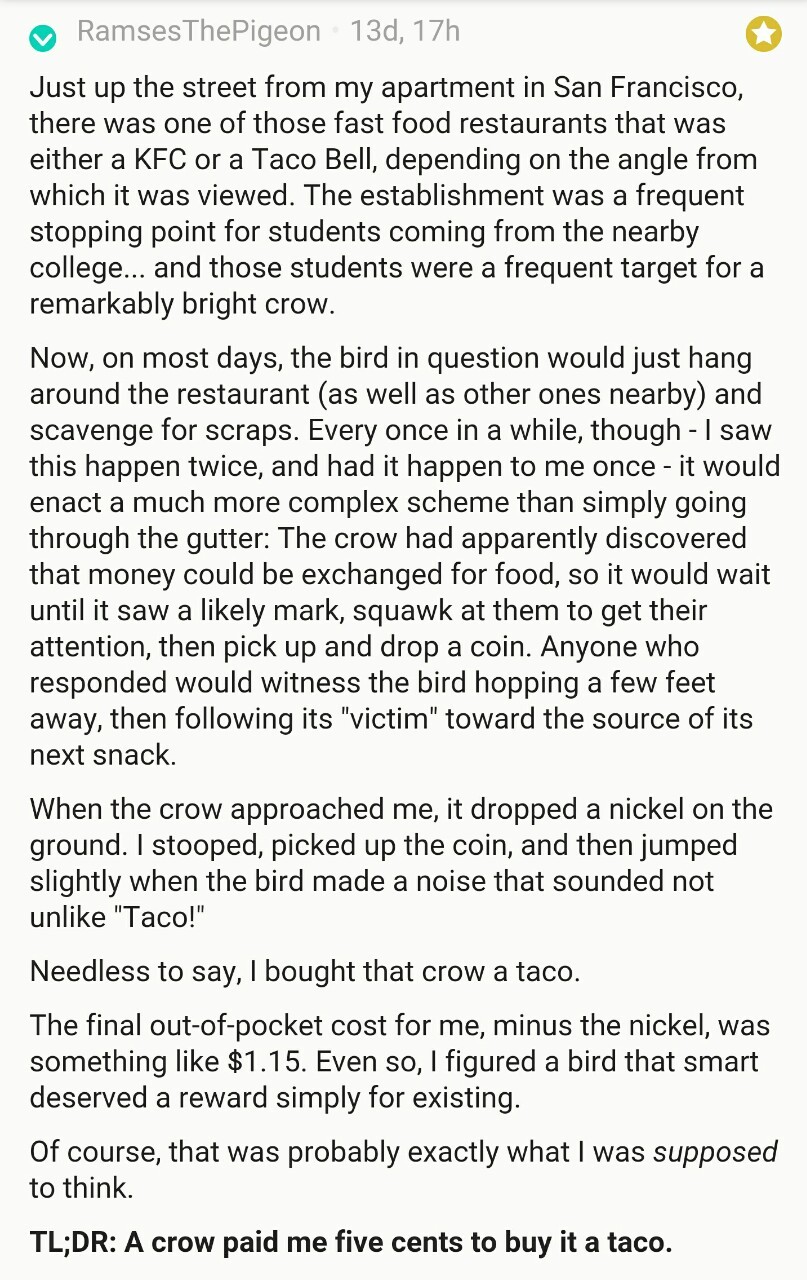Open RamsesThePigeon's user profile

198,32
